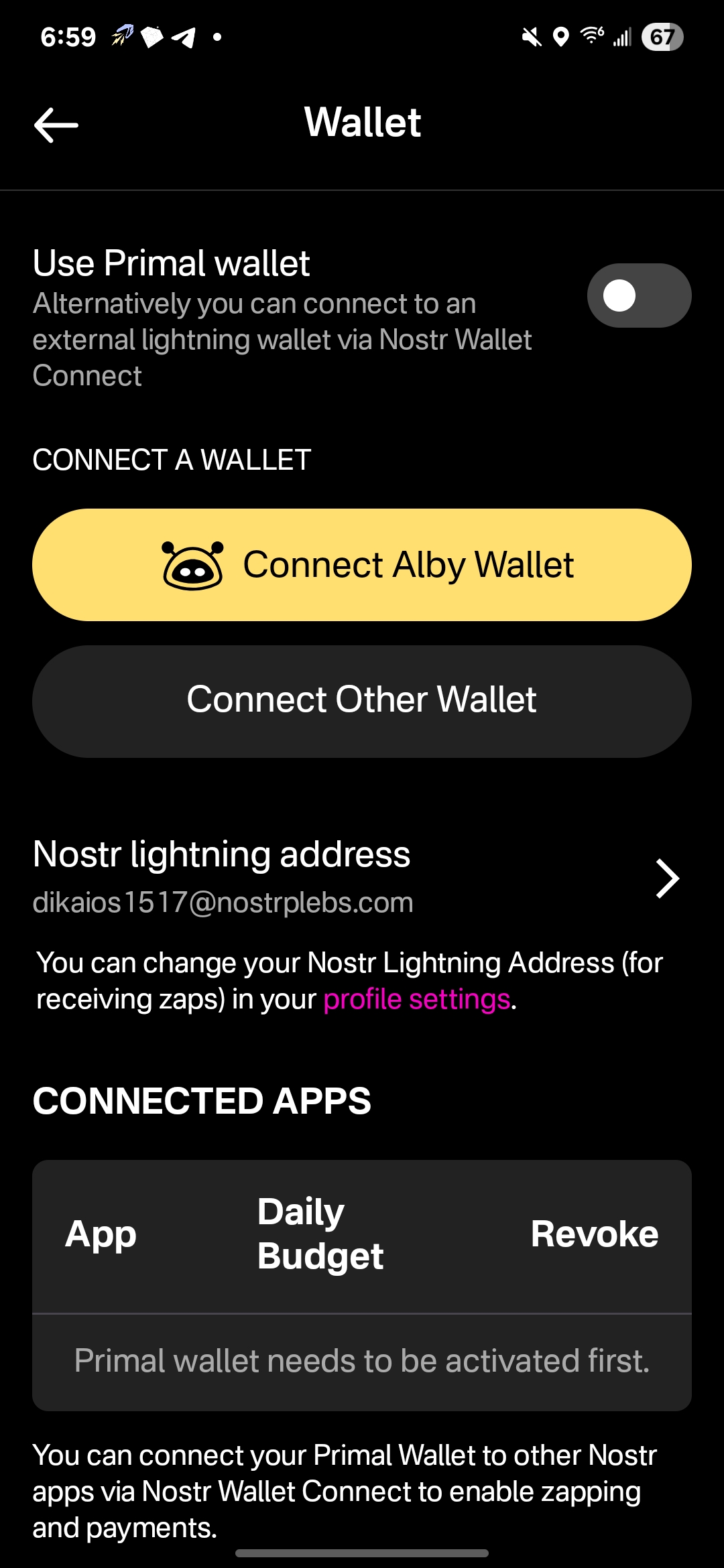
Task: Go back from Wallet screen
Action: tap(56, 125)
